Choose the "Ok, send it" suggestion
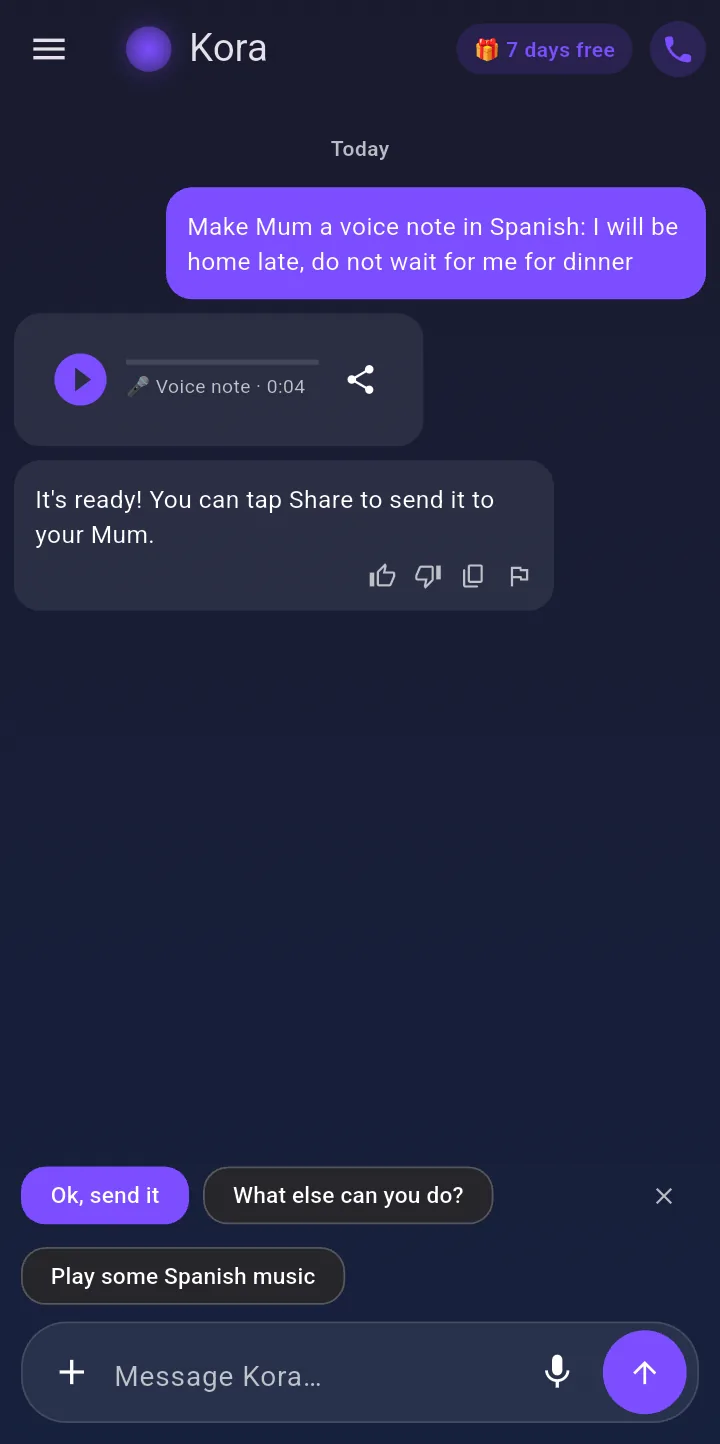Viewport: 720px width, 1444px height. pos(105,1195)
